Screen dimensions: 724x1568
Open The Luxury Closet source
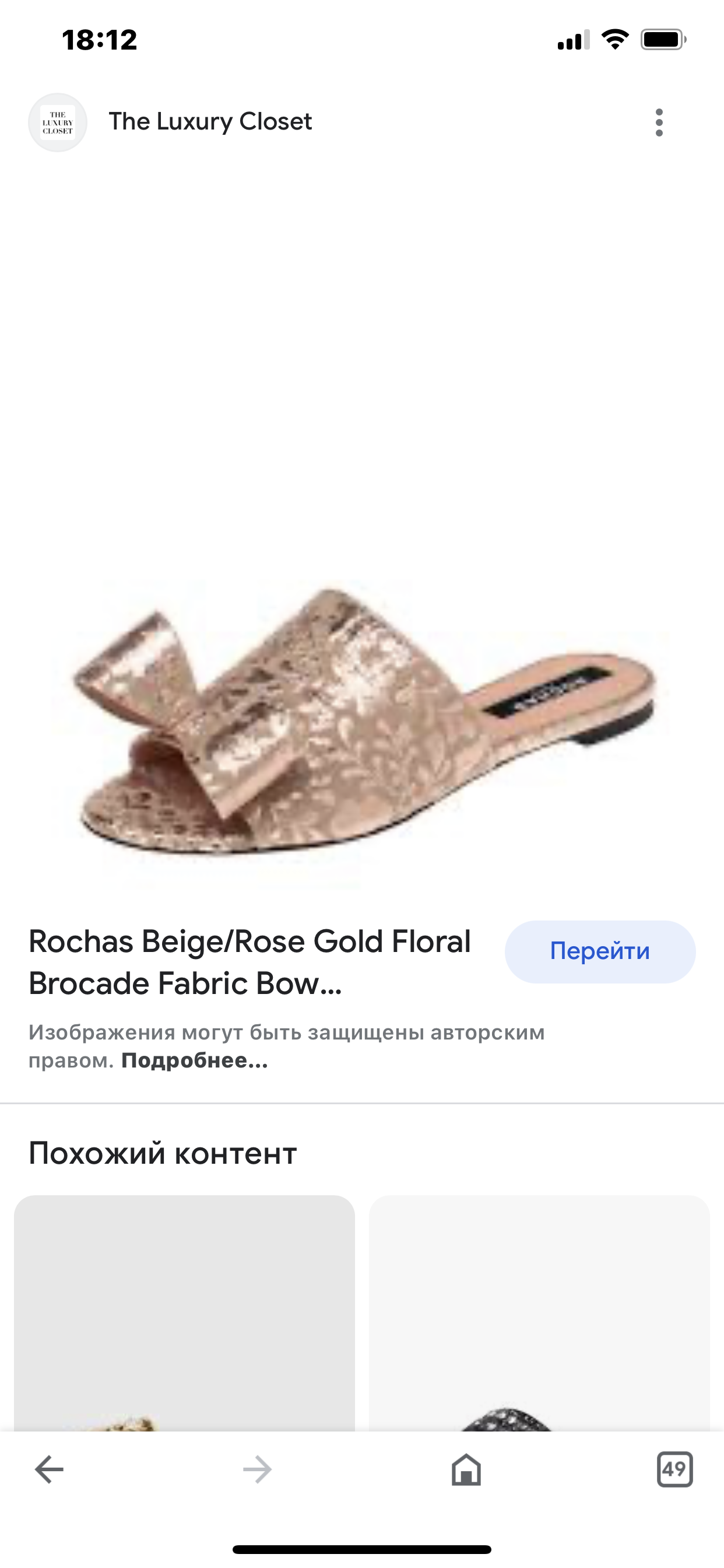[209, 122]
